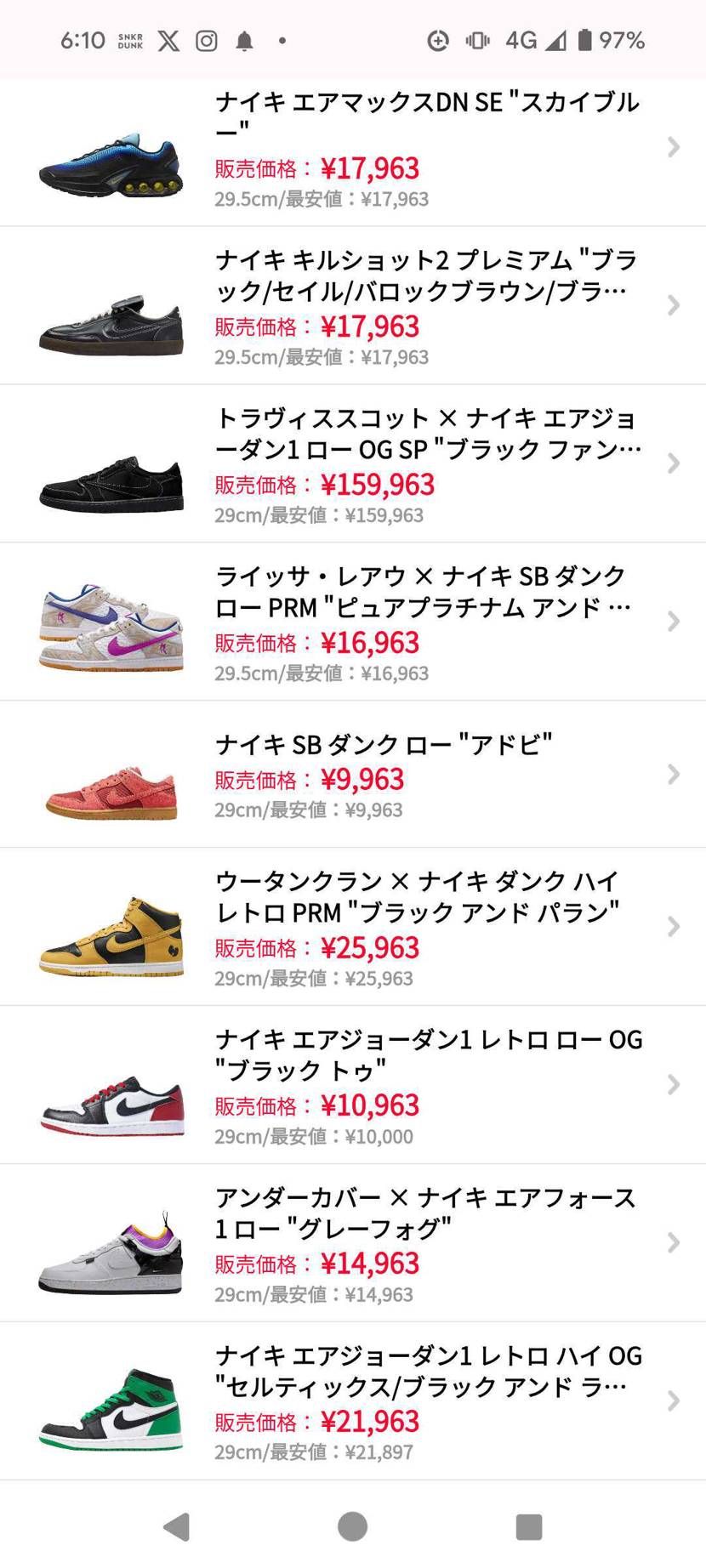Image resolution: width=706 pixels, height=1568 pixels.
Task: Open the Instagram notification icon
Action: click(206, 39)
